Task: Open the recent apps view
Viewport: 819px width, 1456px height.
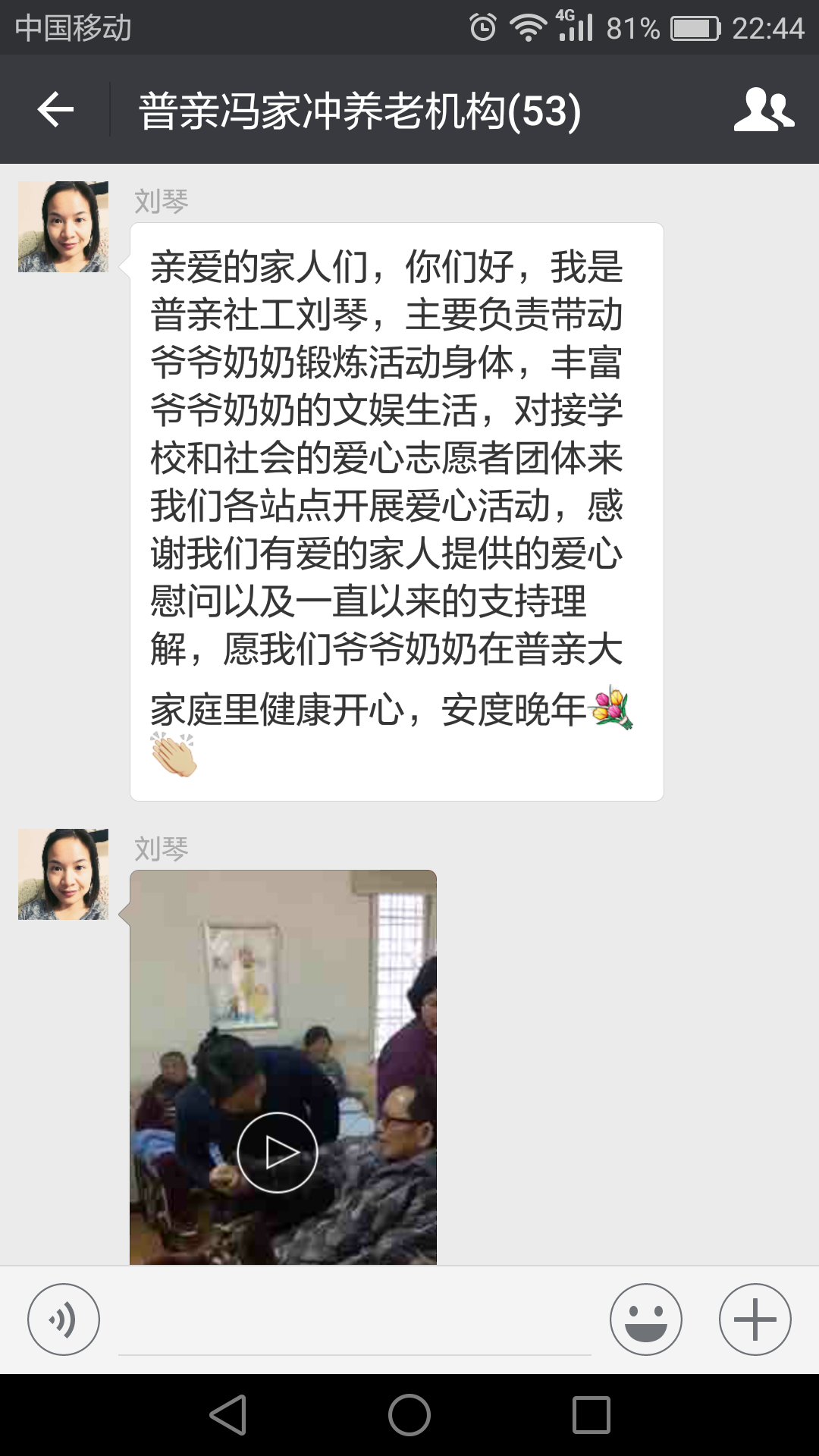Action: tap(591, 1415)
